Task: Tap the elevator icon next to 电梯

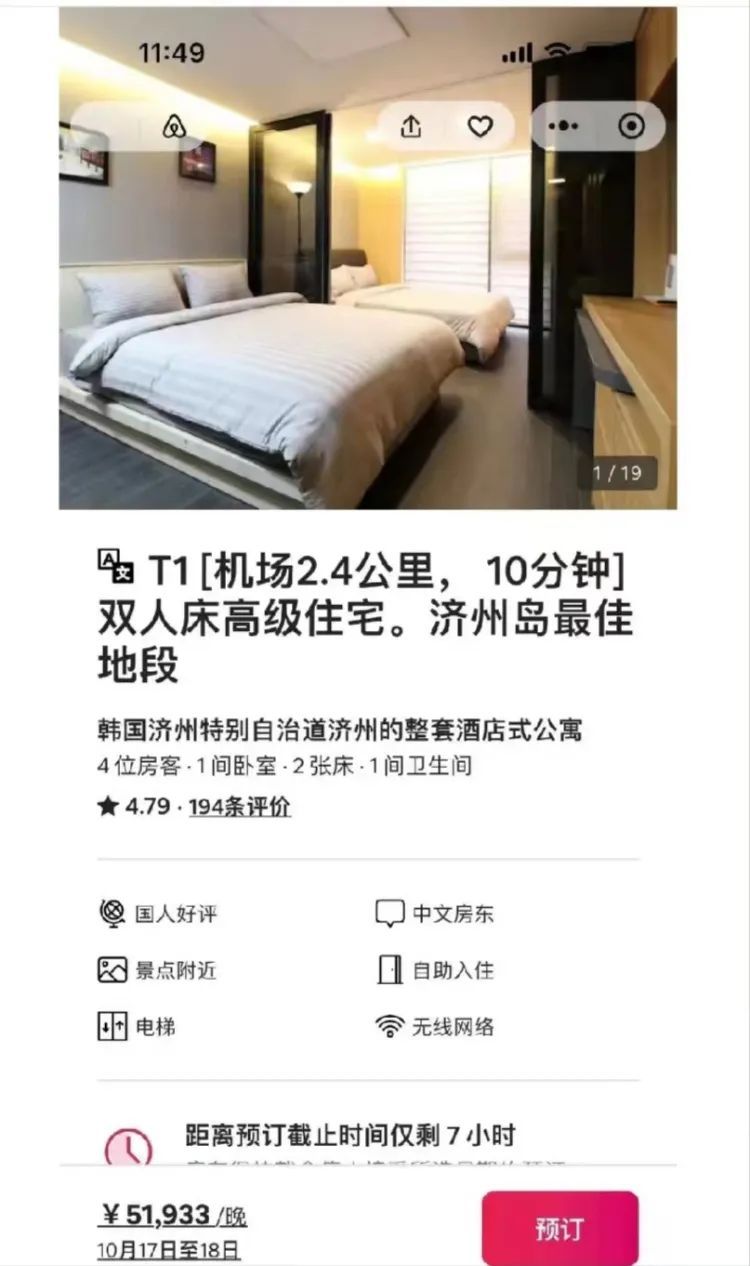Action: (x=109, y=1026)
